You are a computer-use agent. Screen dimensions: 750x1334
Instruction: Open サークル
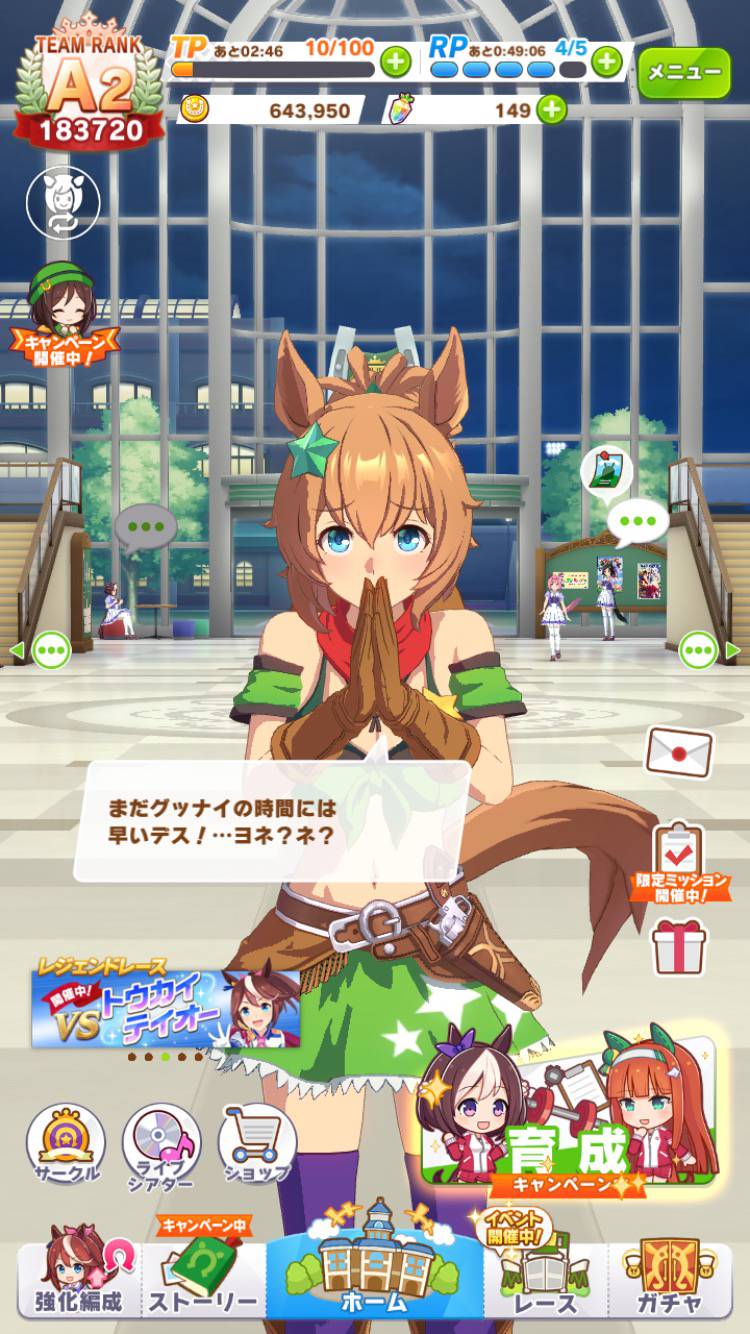(64, 1144)
